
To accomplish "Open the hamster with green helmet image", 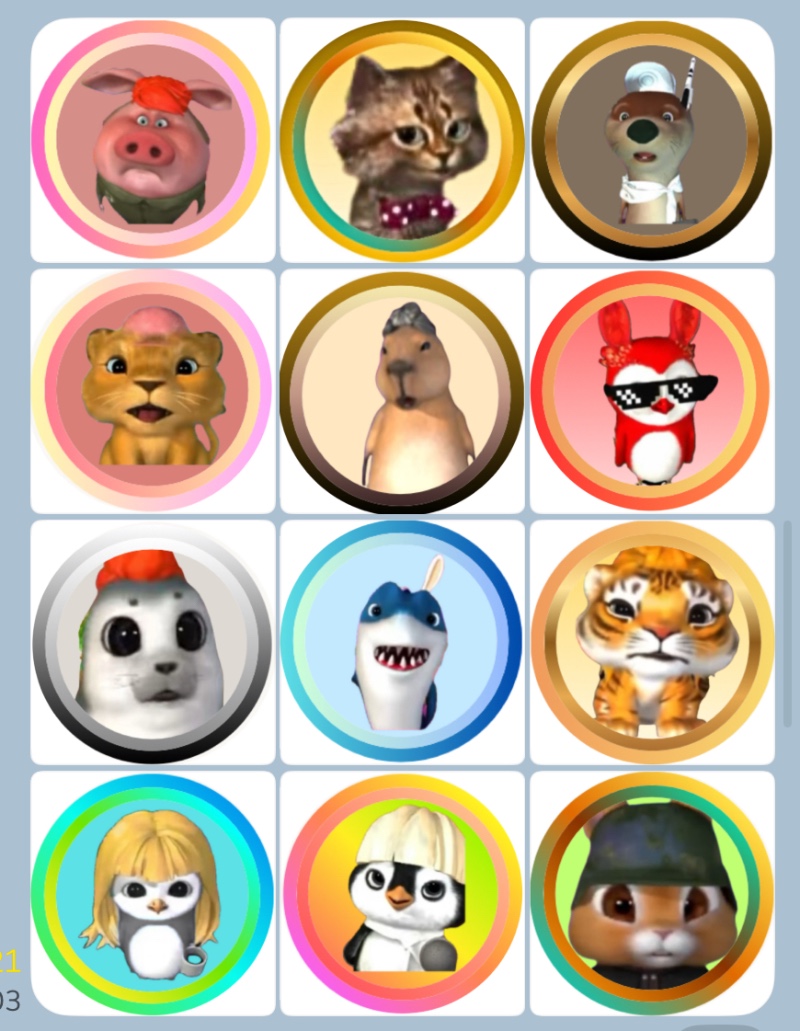I will point(652,893).
